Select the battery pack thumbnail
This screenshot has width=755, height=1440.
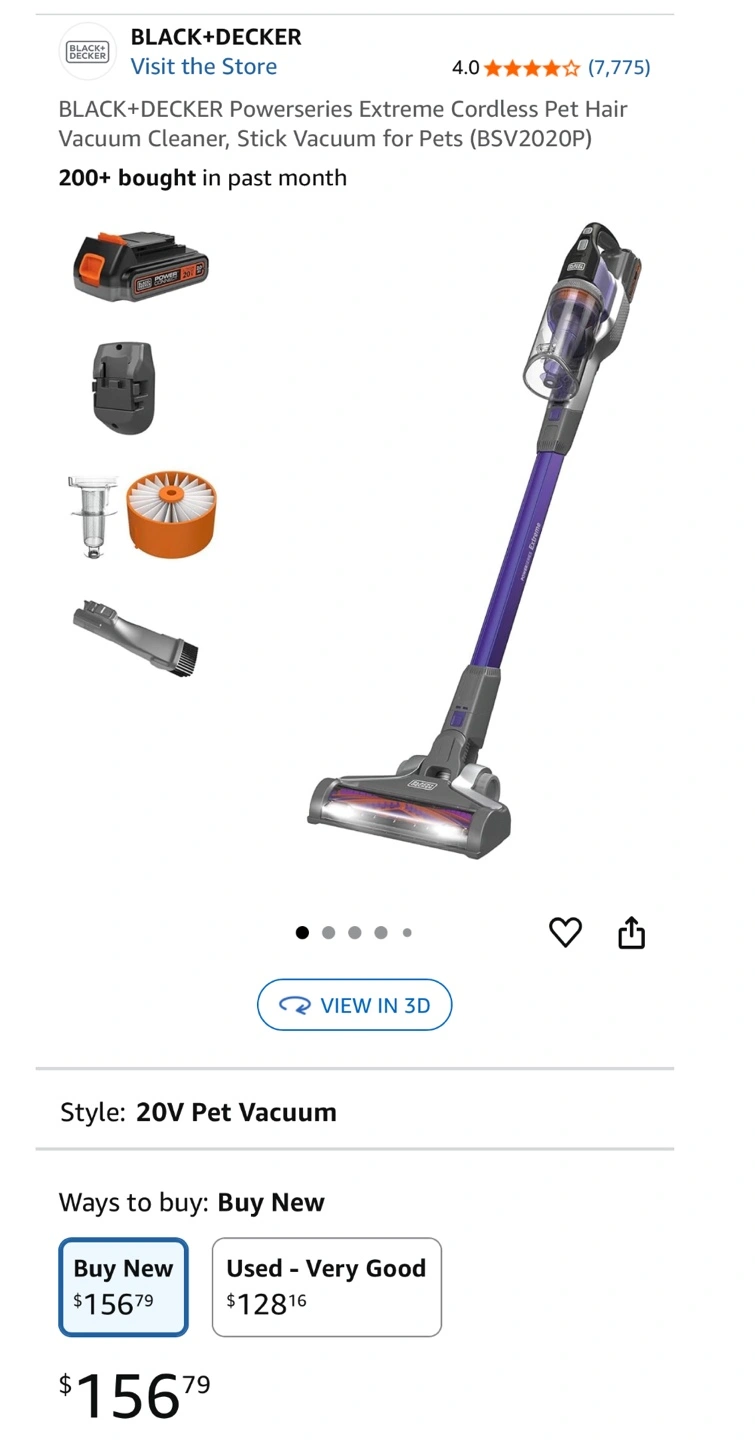click(141, 265)
